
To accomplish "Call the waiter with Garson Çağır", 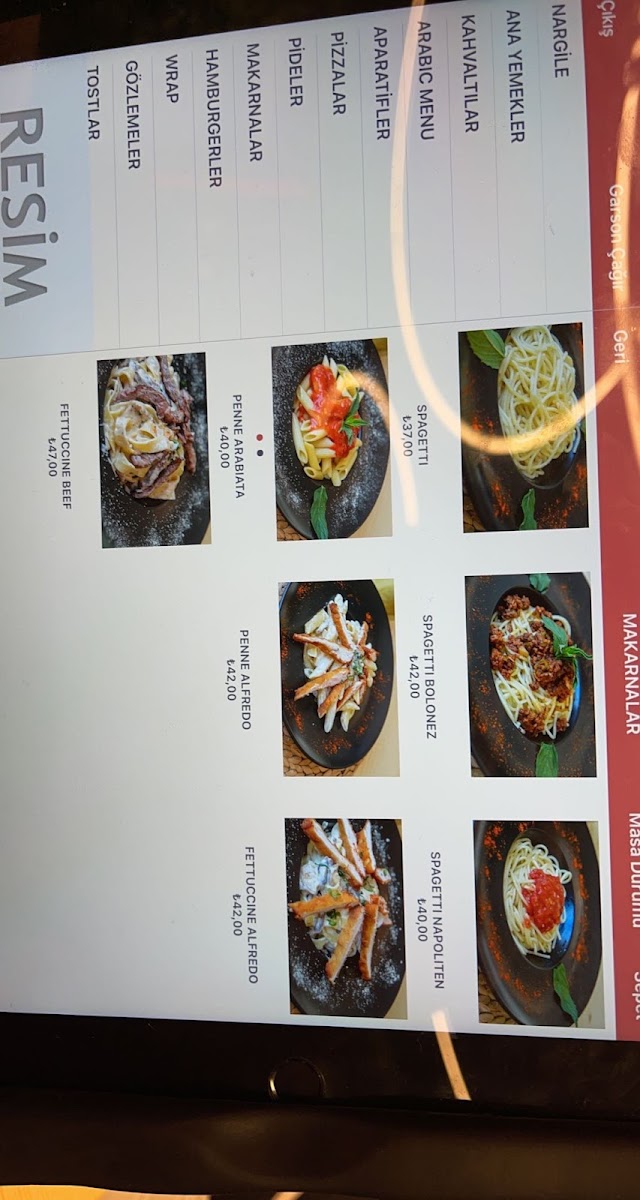I will (617, 236).
